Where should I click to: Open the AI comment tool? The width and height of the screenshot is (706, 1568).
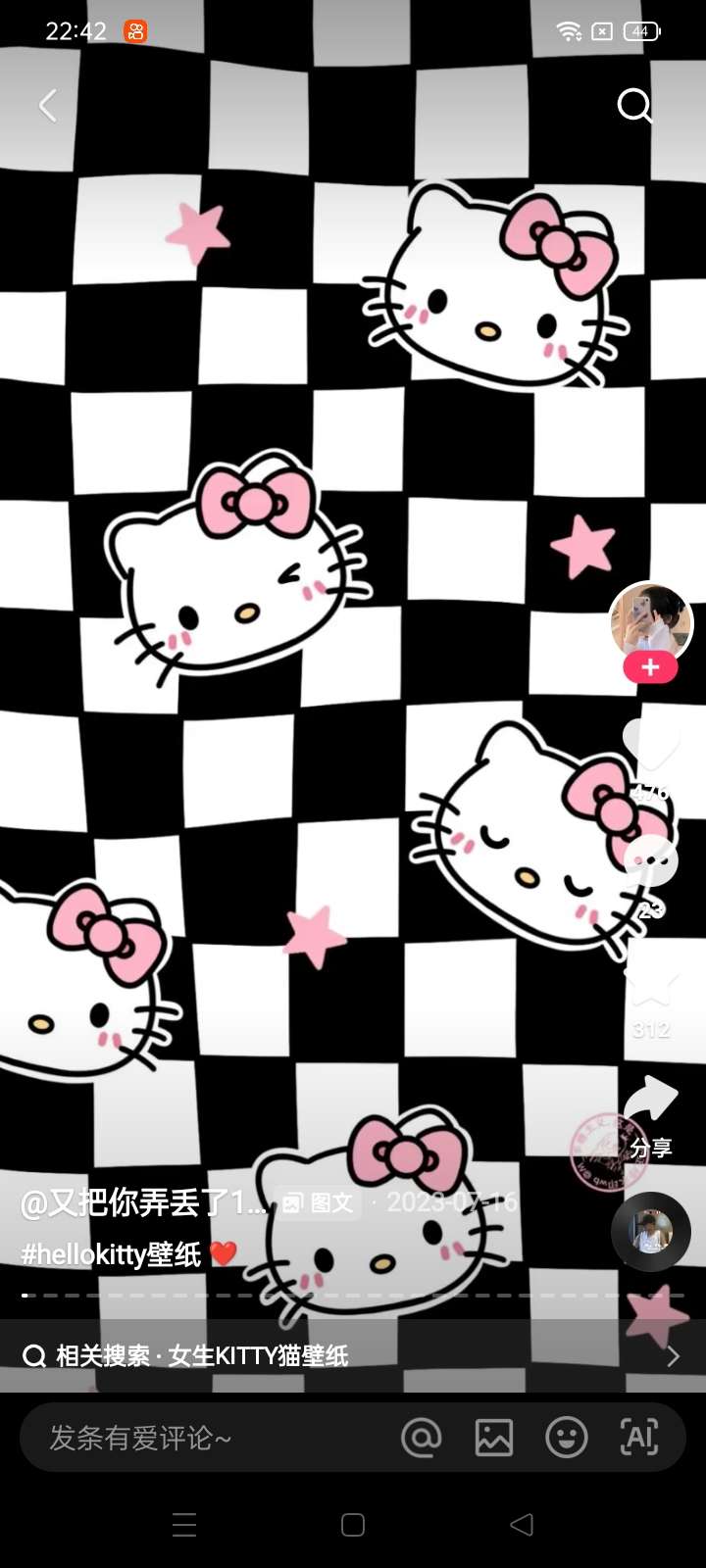[639, 1438]
